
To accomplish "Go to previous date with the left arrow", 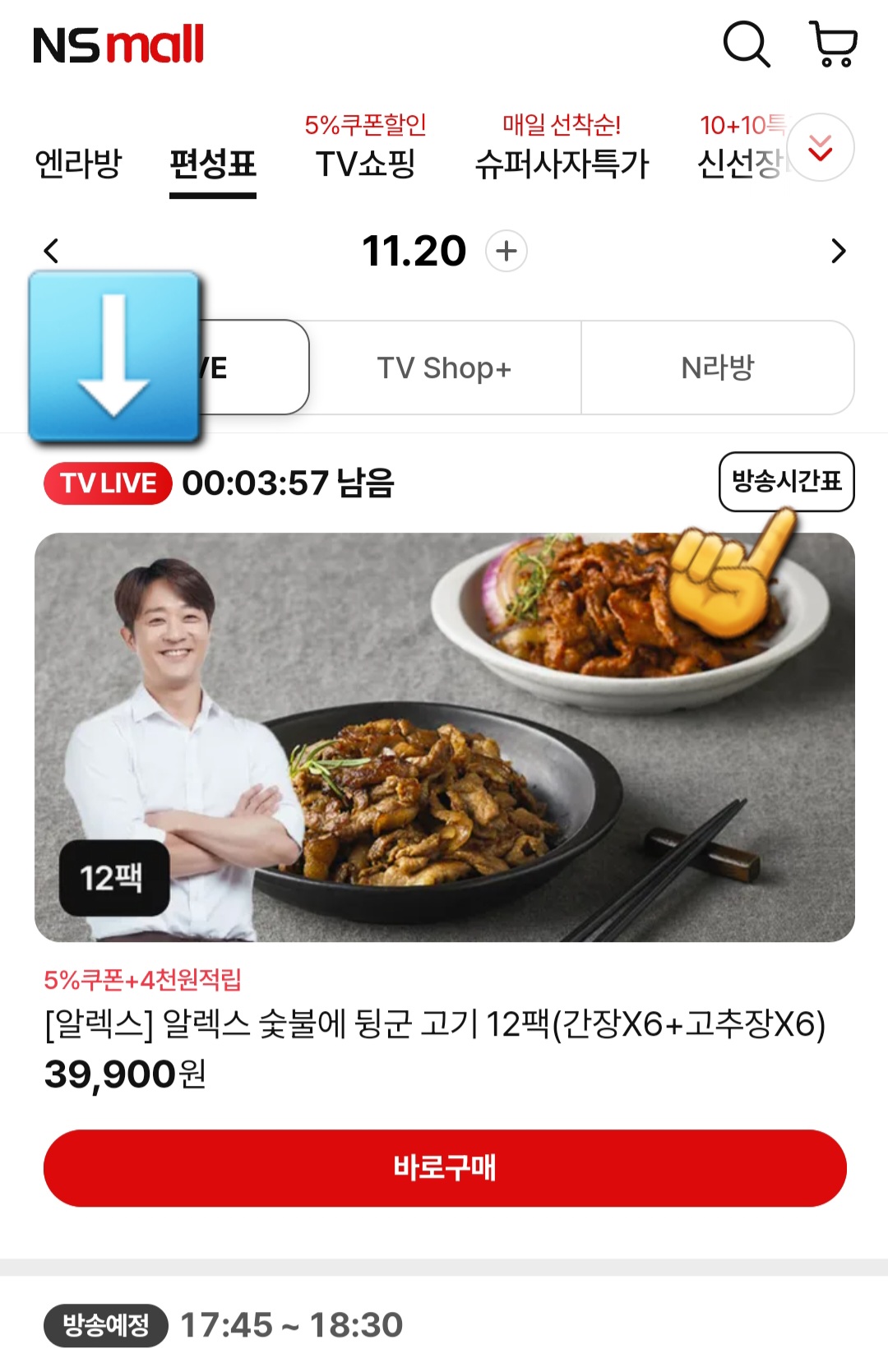I will (x=49, y=251).
